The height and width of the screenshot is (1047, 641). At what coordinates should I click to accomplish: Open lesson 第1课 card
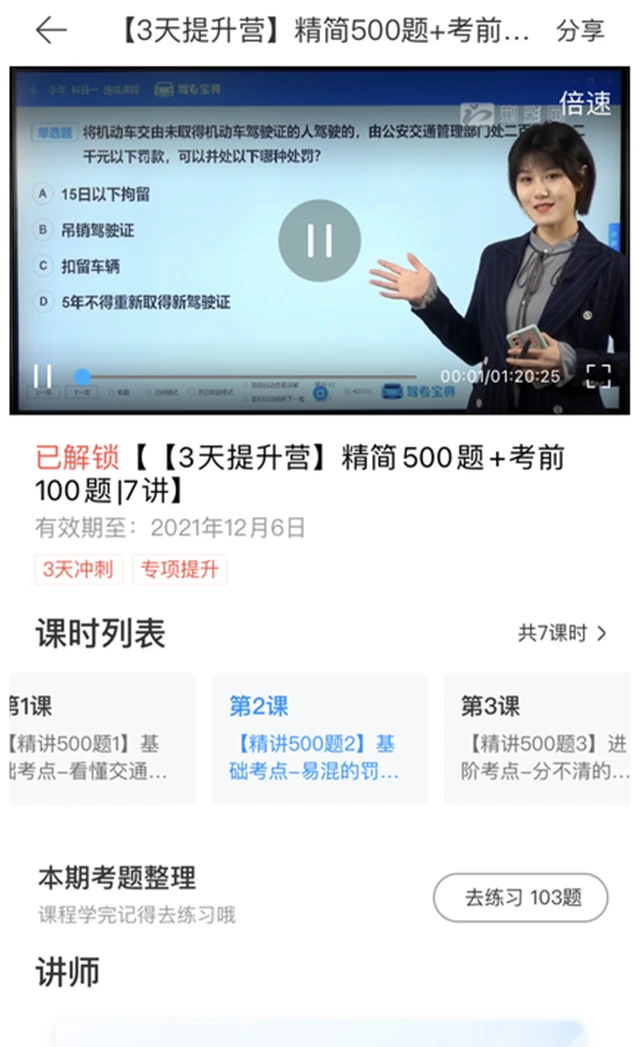point(100,739)
